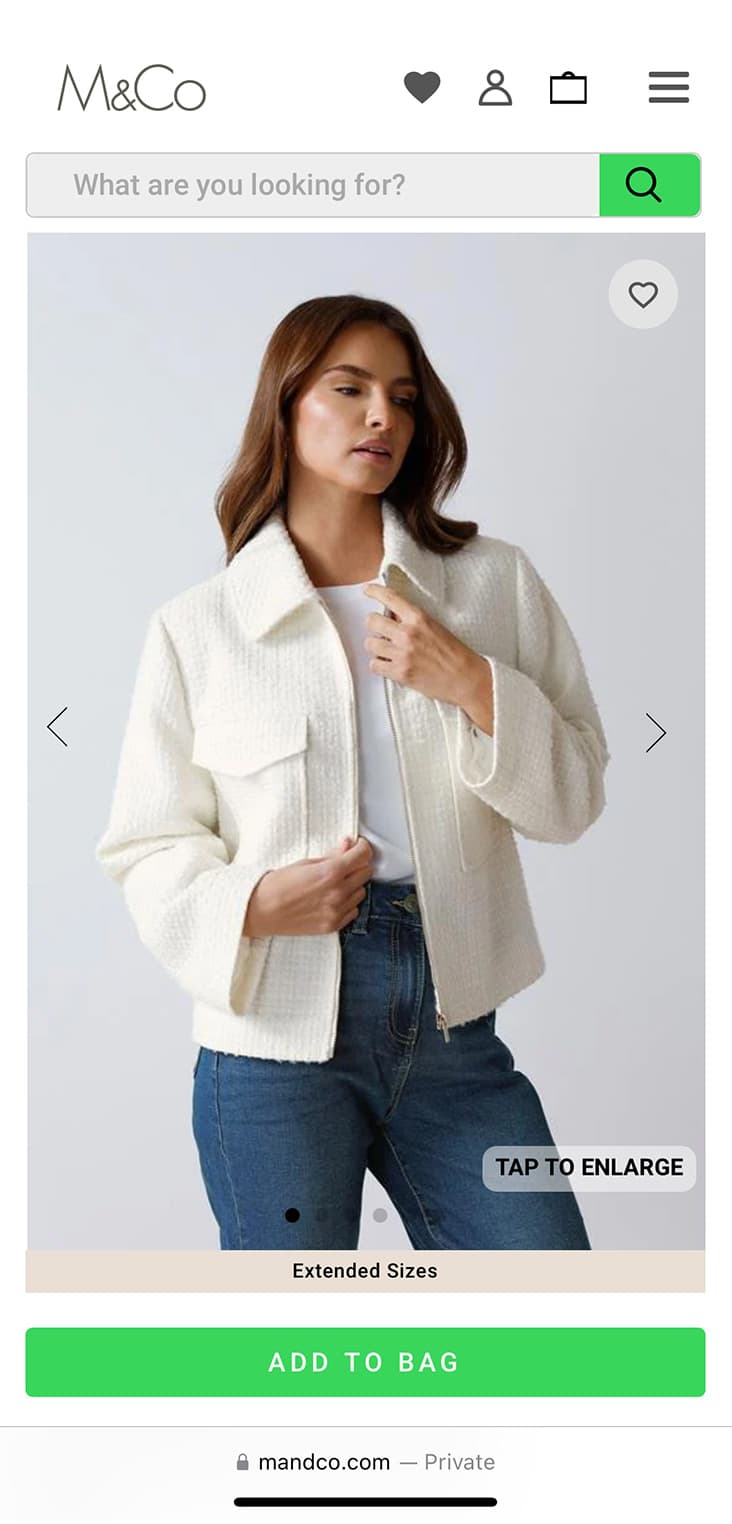Screen dimensions: 732x1524
Task: View the shopping bag
Action: 568,89
